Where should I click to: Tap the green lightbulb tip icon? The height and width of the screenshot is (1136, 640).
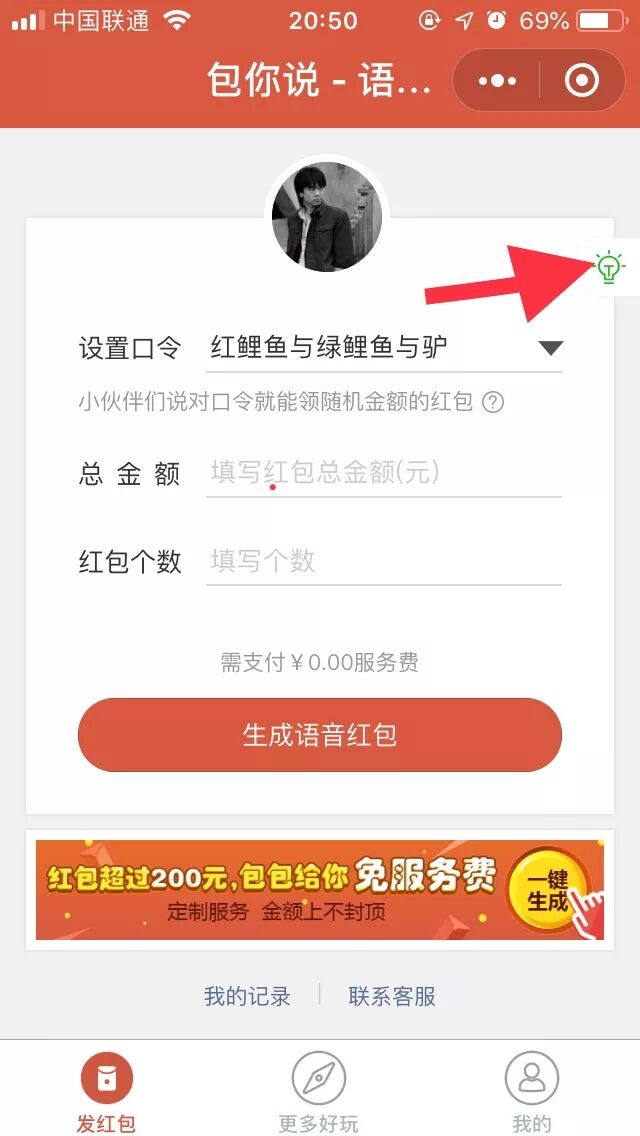[x=608, y=267]
